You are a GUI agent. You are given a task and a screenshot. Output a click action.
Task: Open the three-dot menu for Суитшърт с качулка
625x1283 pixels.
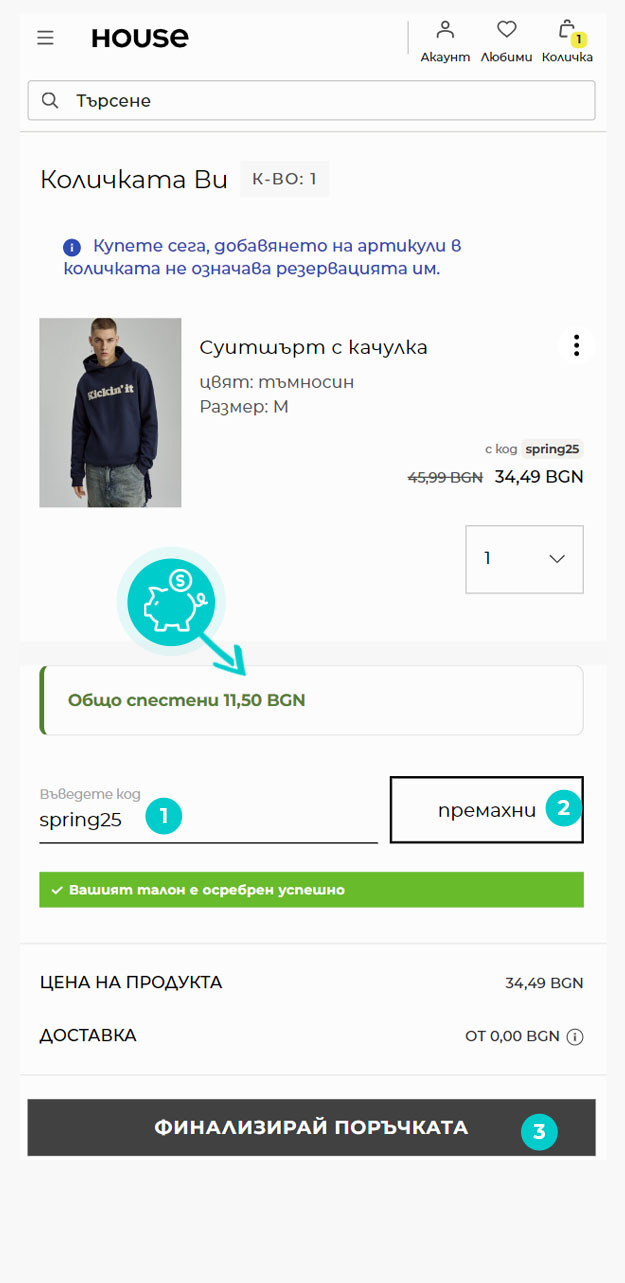(576, 346)
